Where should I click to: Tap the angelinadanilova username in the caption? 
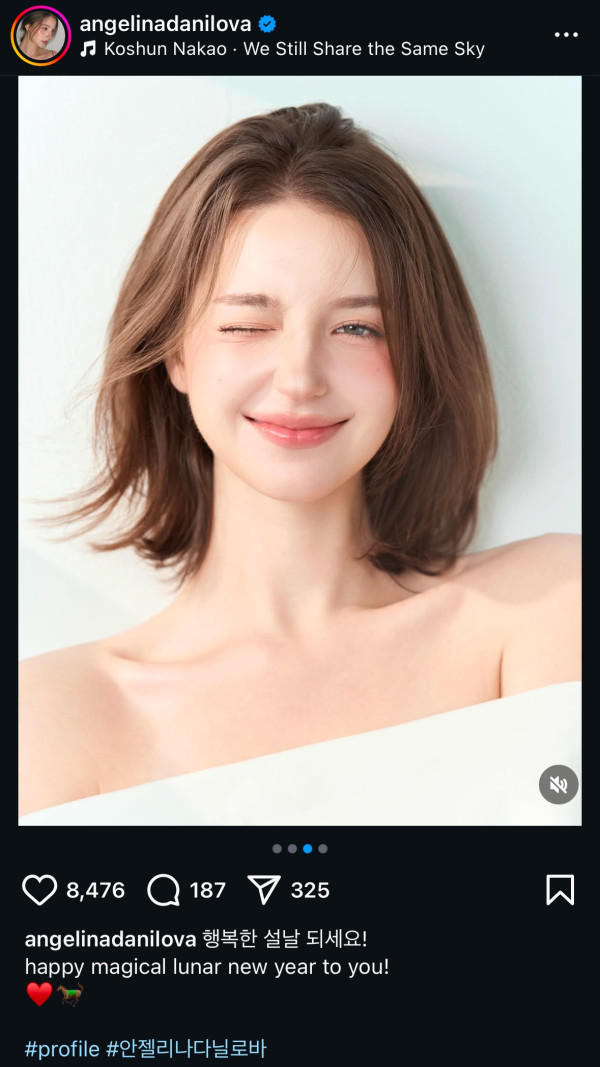click(x=110, y=939)
